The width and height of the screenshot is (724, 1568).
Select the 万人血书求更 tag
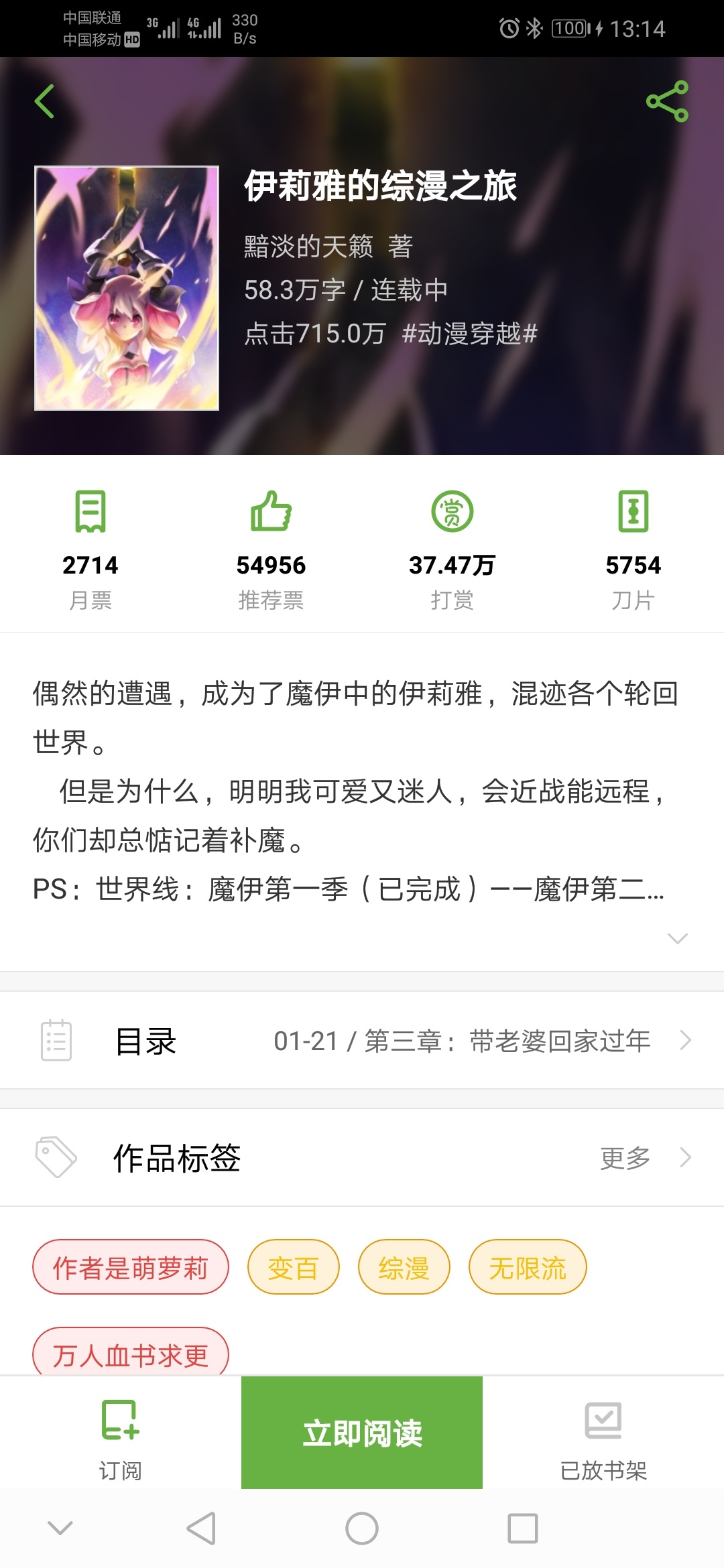click(x=131, y=1354)
